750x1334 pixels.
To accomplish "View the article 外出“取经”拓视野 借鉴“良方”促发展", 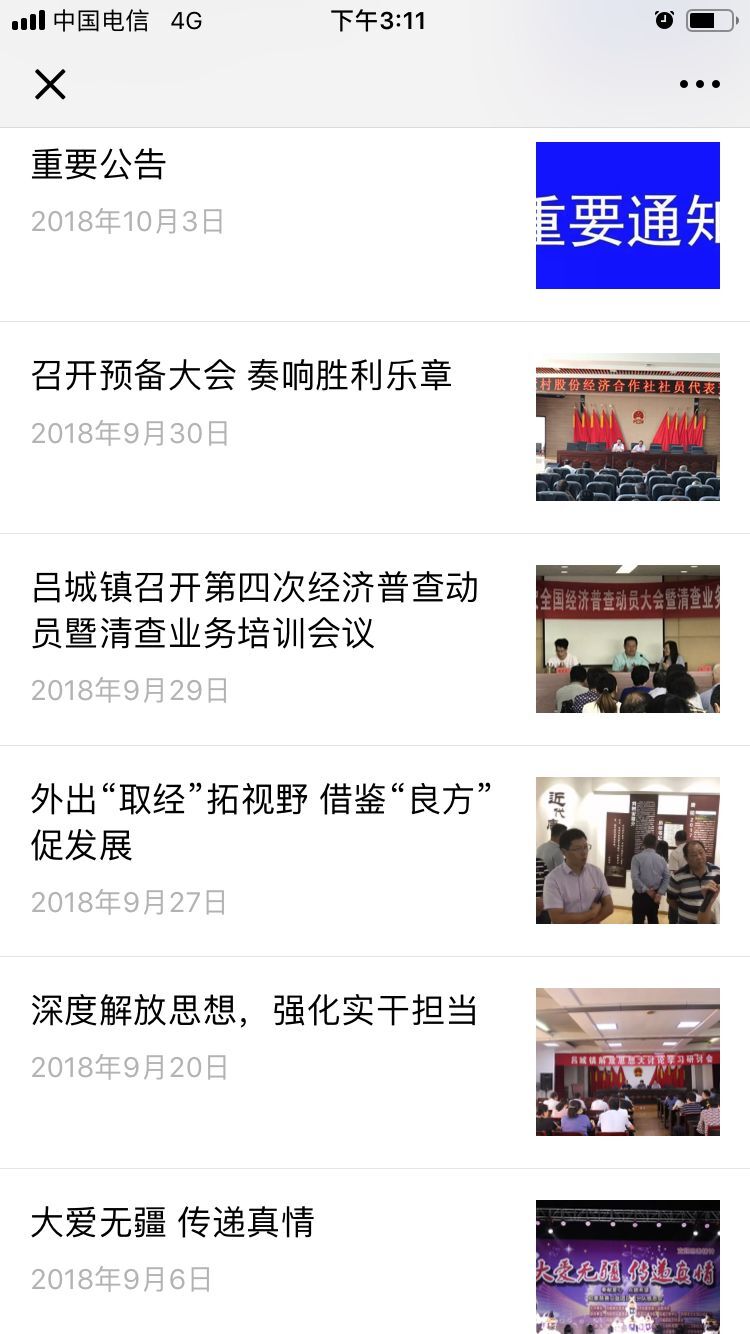I will [x=262, y=822].
